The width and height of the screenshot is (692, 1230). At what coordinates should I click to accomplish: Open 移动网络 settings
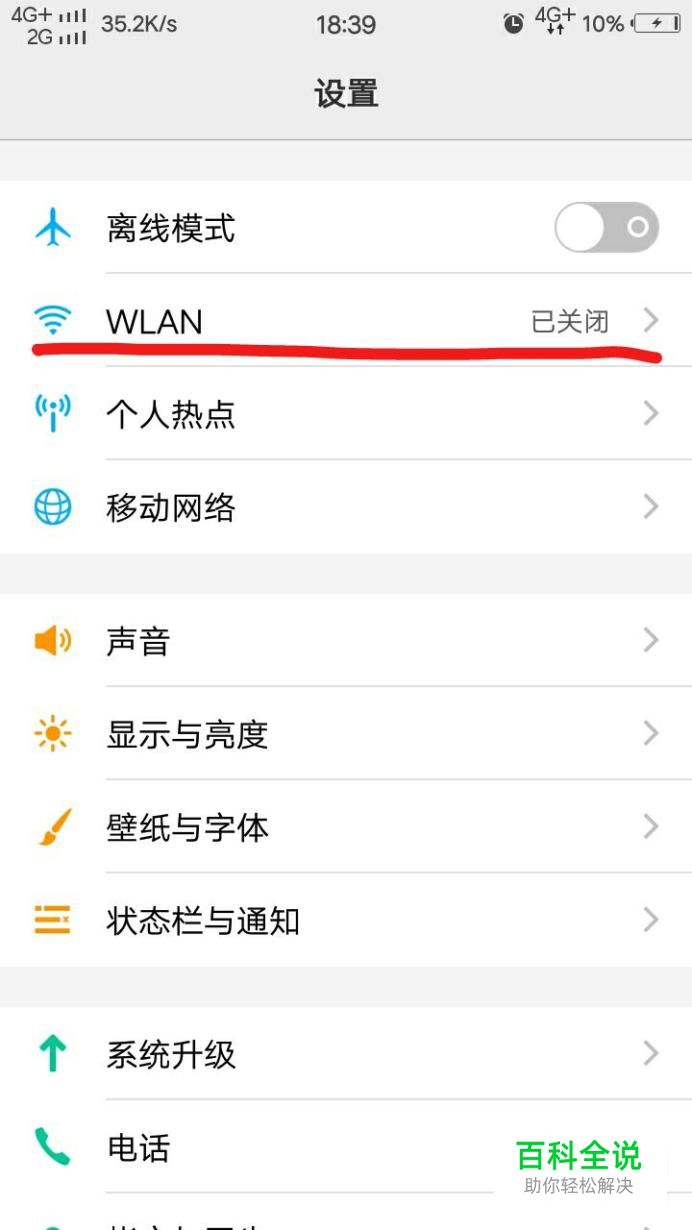pos(345,507)
